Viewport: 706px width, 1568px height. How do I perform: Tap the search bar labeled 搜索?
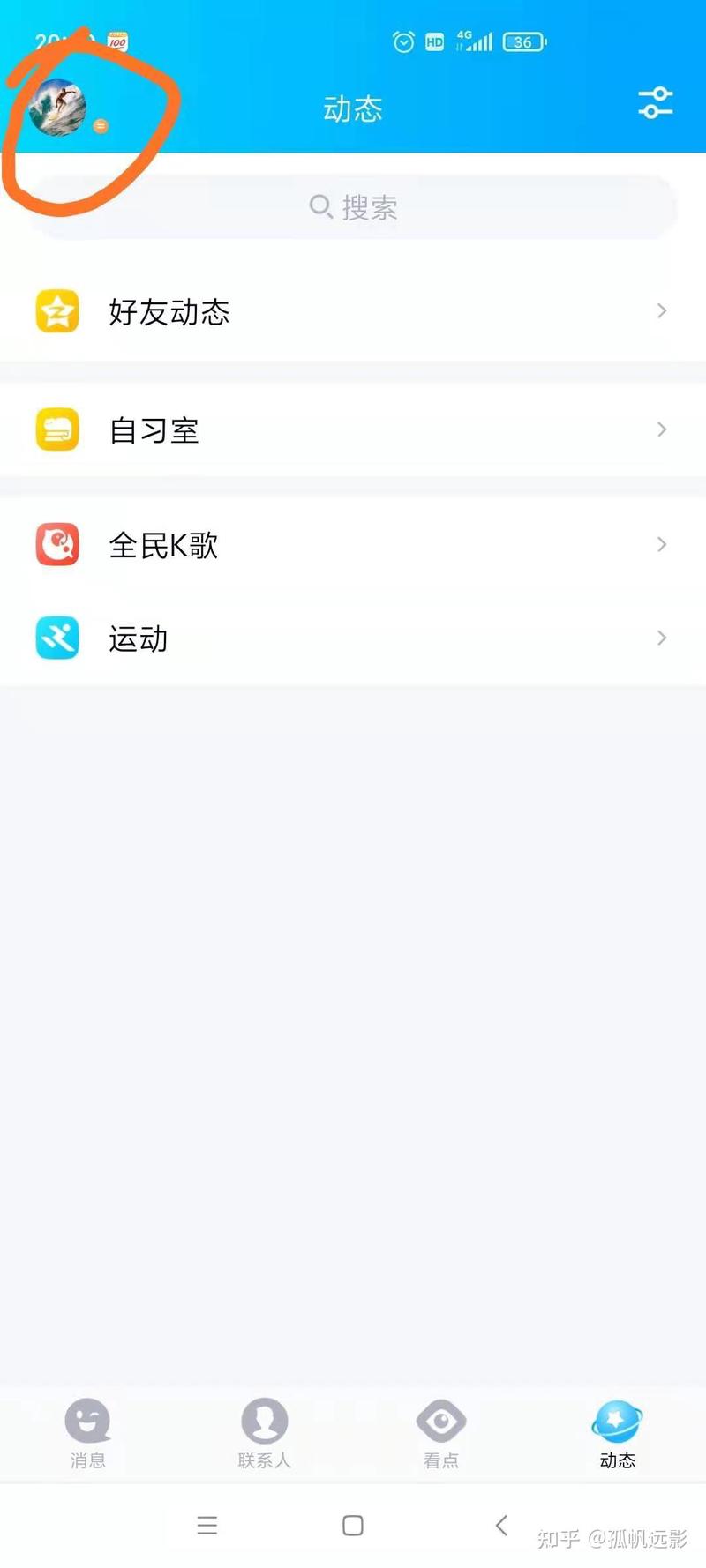(353, 206)
